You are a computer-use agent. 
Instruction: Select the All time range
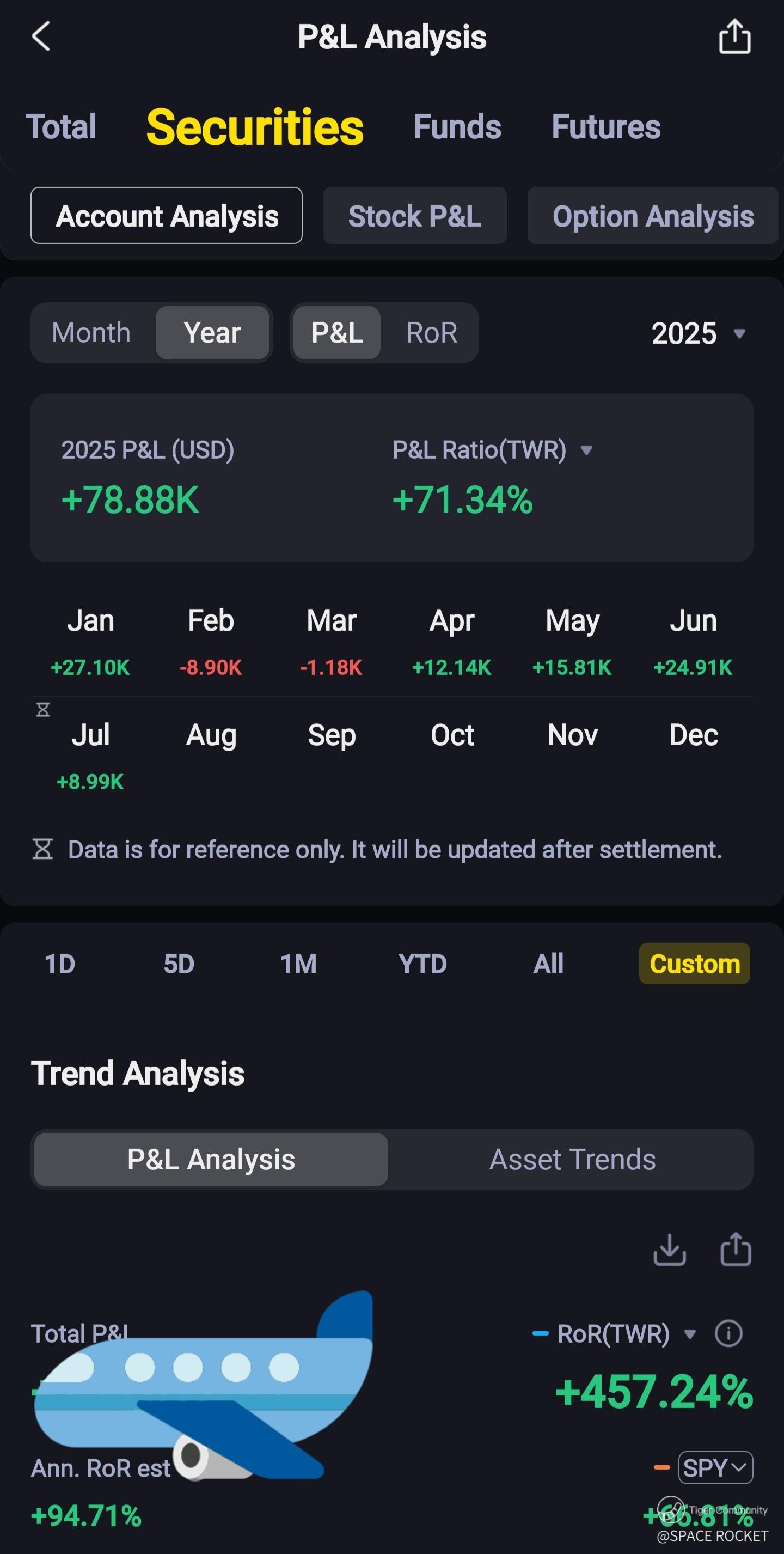pos(548,964)
